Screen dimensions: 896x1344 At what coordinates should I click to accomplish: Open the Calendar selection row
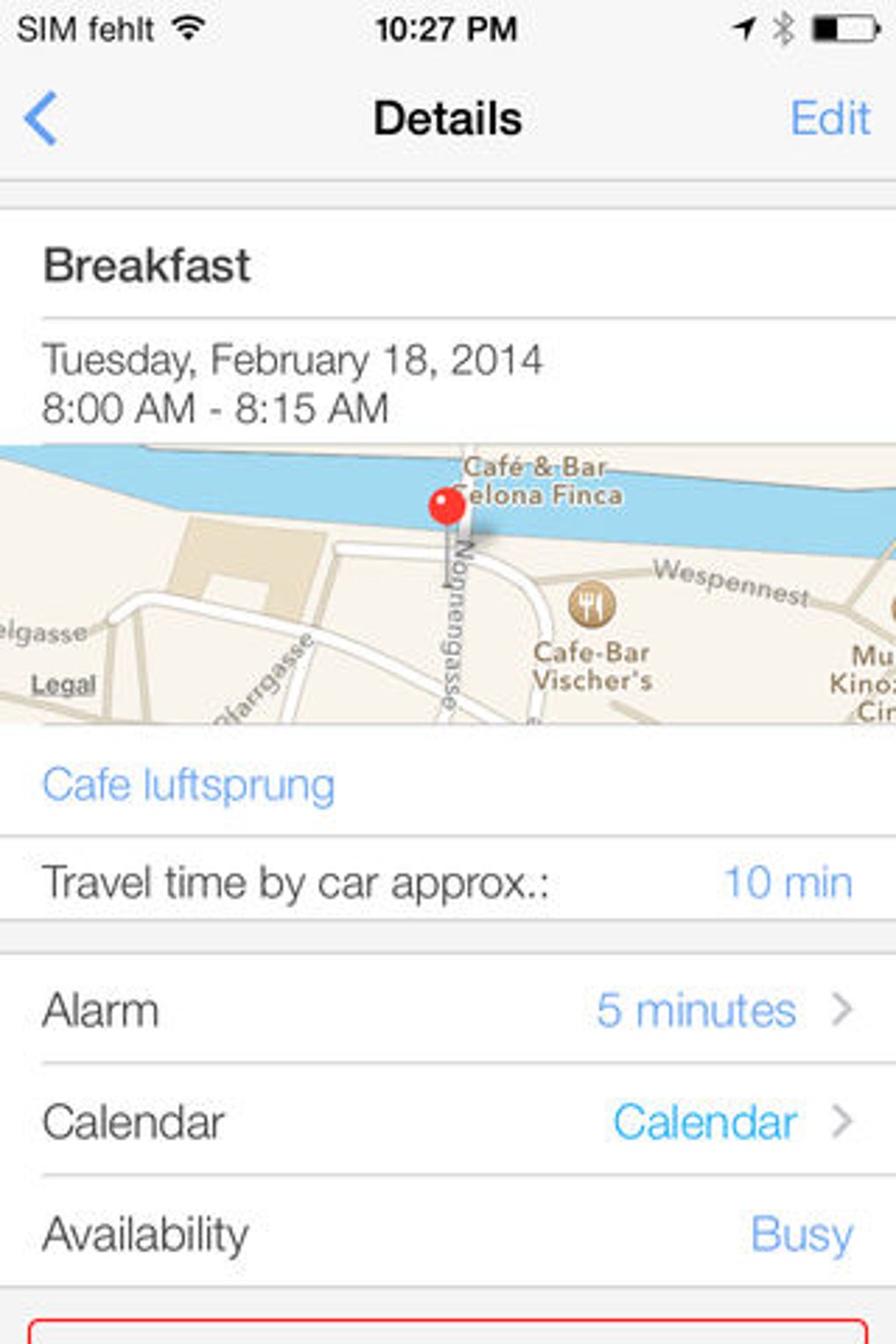point(448,1122)
